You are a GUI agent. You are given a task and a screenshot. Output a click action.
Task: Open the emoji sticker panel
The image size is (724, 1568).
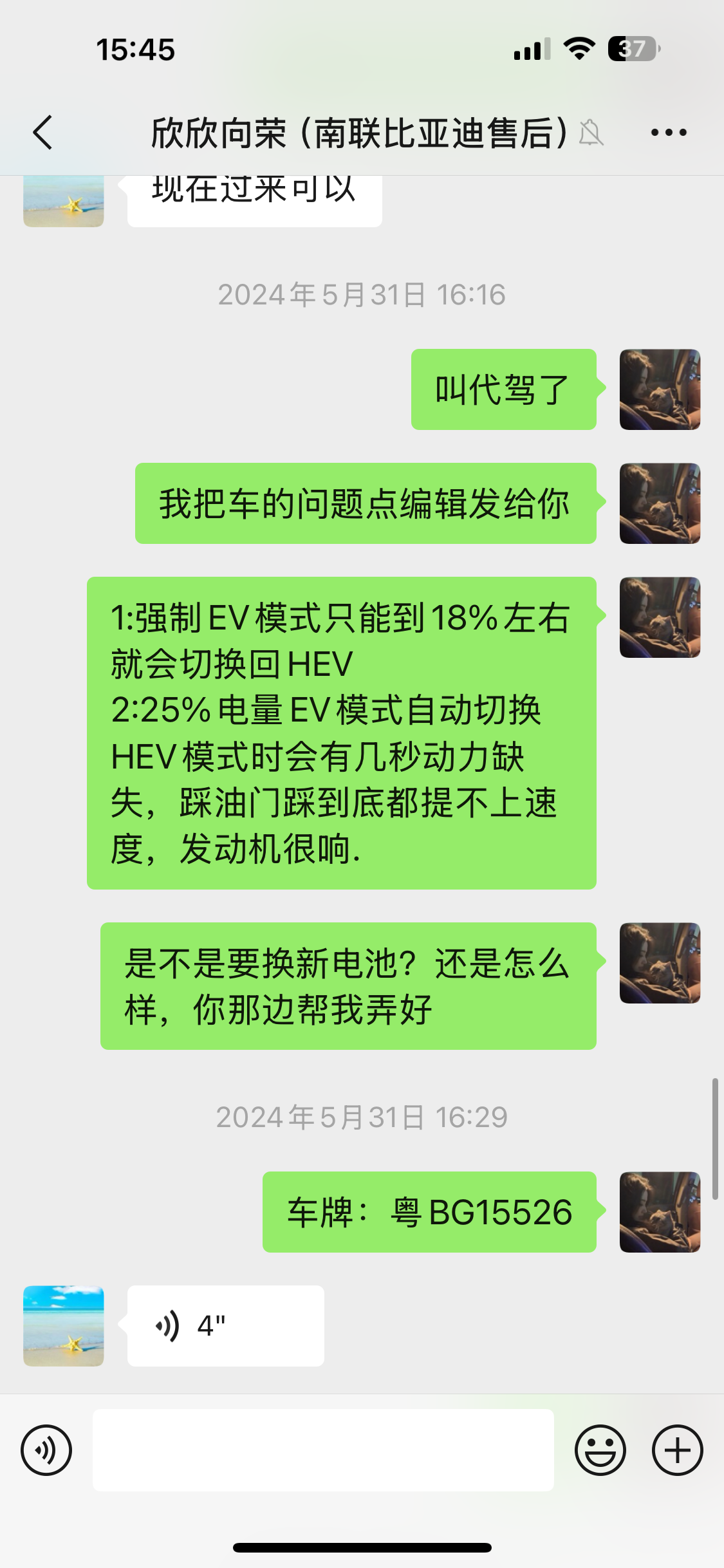(600, 1450)
